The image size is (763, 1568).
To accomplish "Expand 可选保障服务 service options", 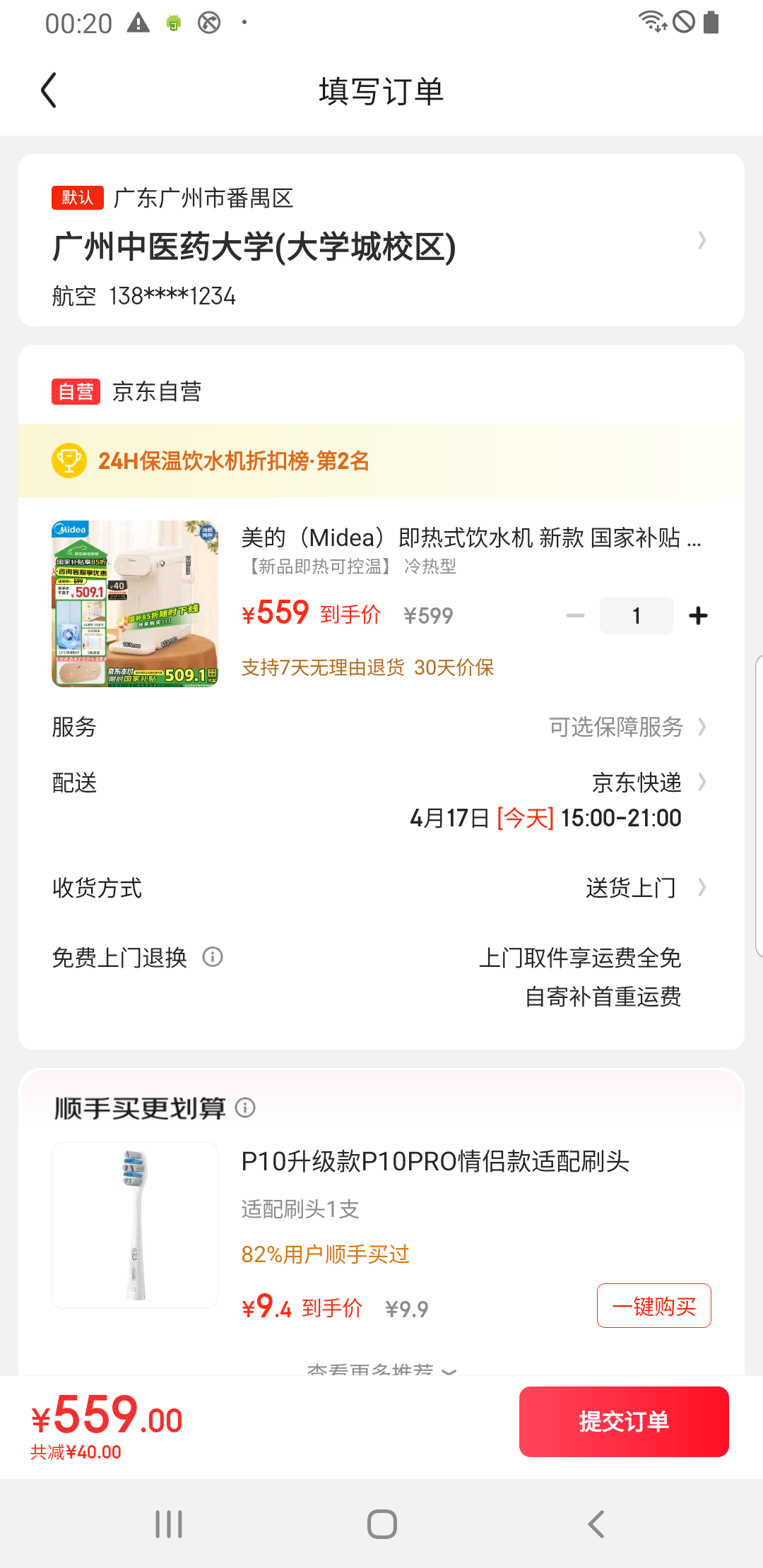I will [616, 727].
